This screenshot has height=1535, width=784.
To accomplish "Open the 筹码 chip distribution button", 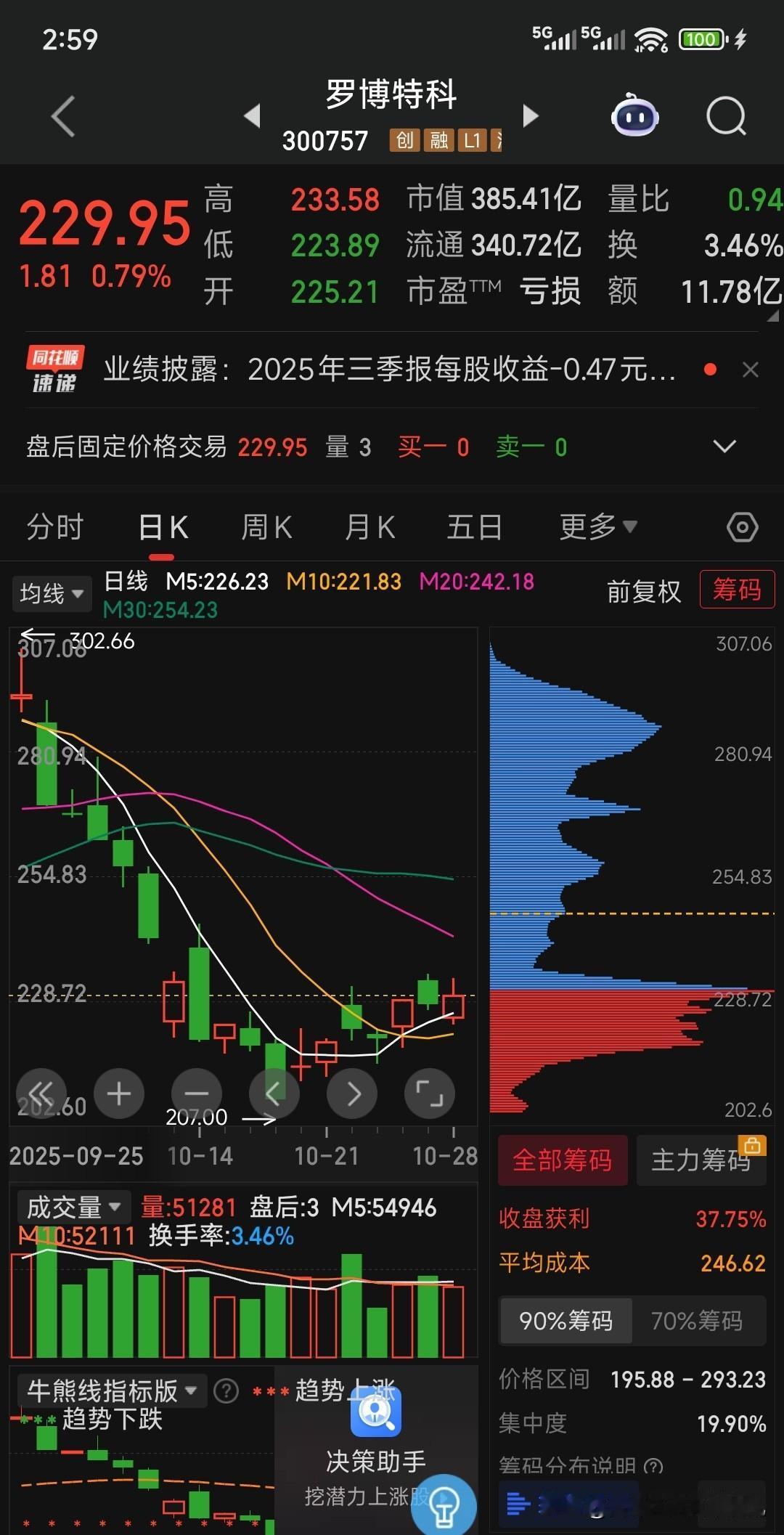I will (737, 590).
